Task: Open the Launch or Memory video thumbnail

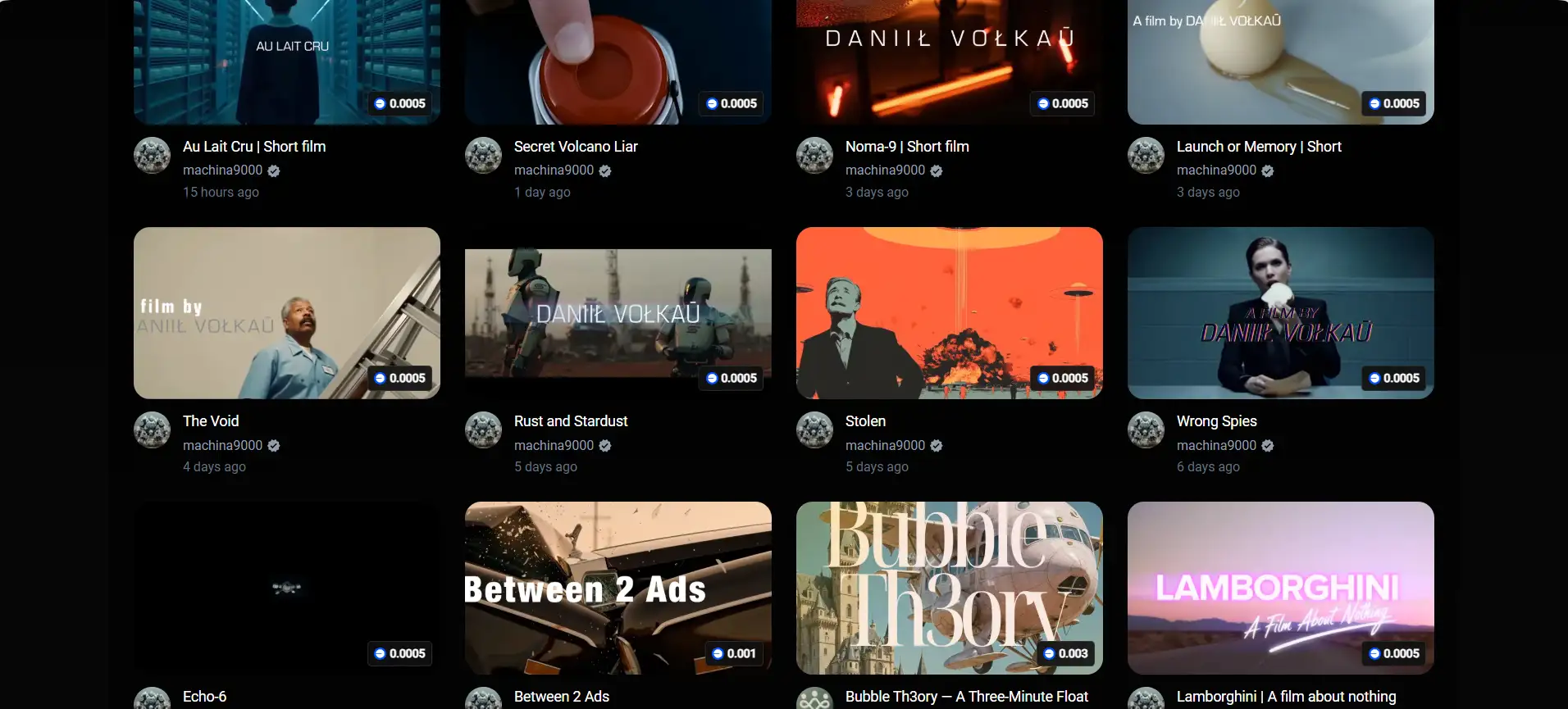Action: pos(1280,57)
